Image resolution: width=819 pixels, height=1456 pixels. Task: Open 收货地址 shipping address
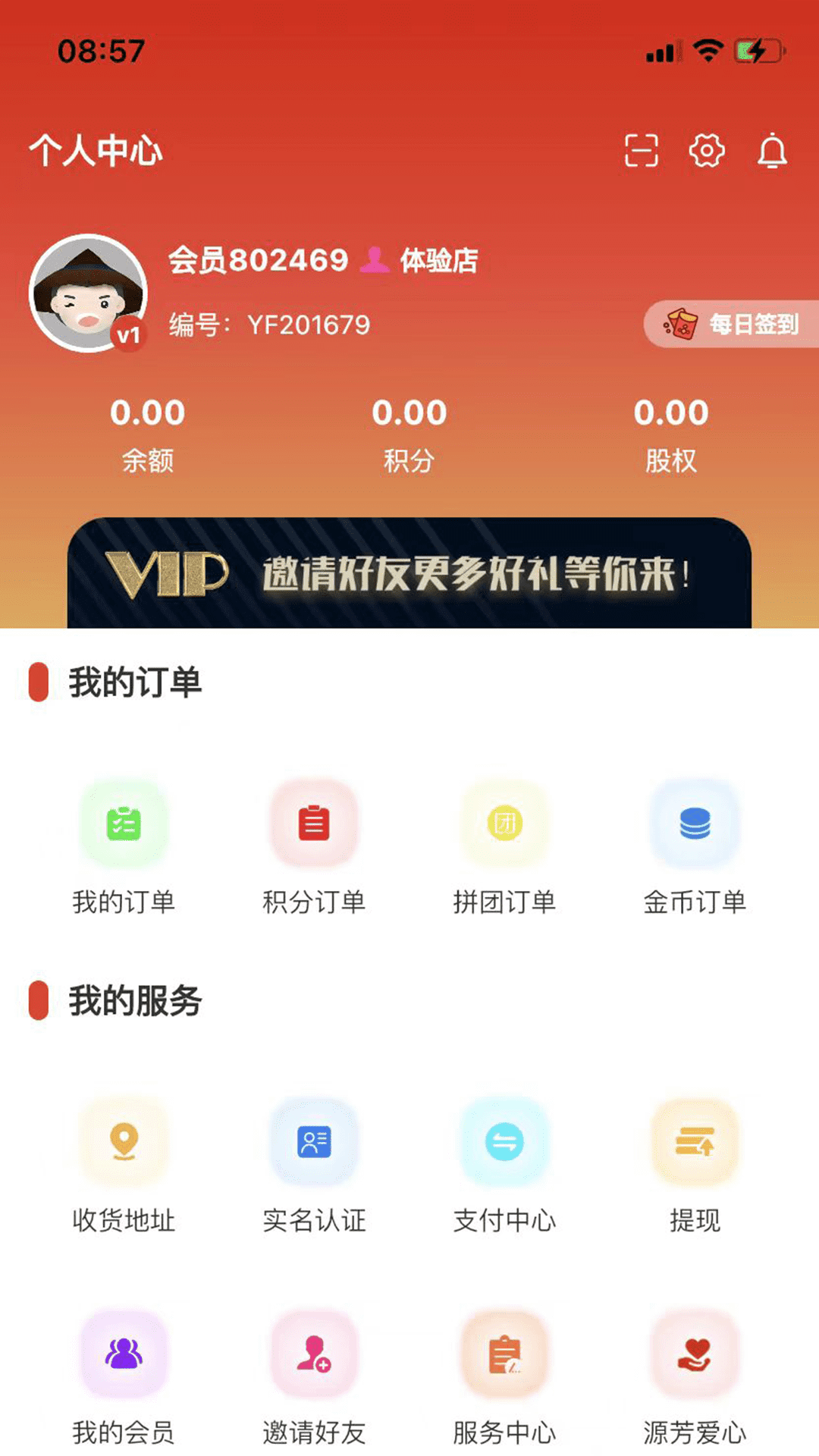124,1142
